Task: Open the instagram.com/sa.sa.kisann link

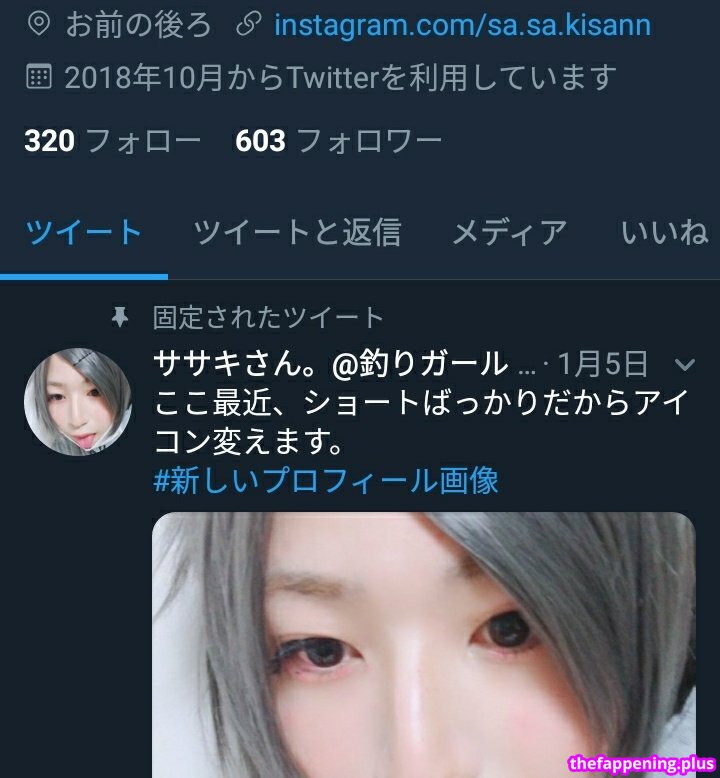Action: pos(462,26)
